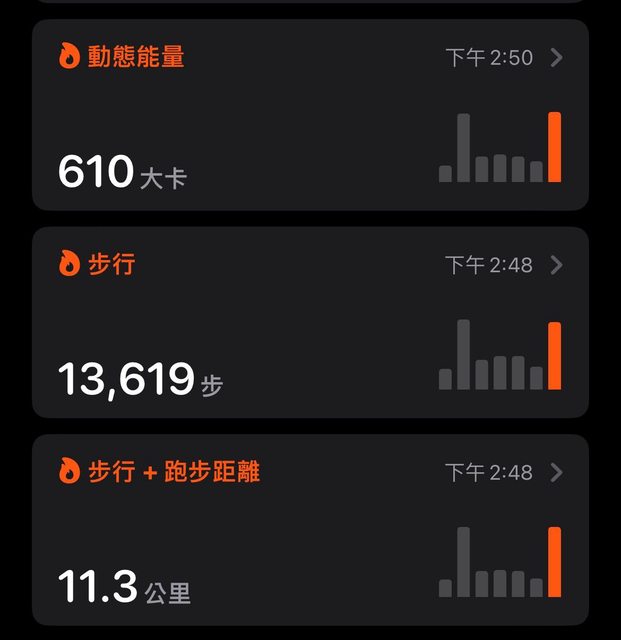Open the 步行 steps card
Screen dimensions: 621x640
[x=310, y=322]
